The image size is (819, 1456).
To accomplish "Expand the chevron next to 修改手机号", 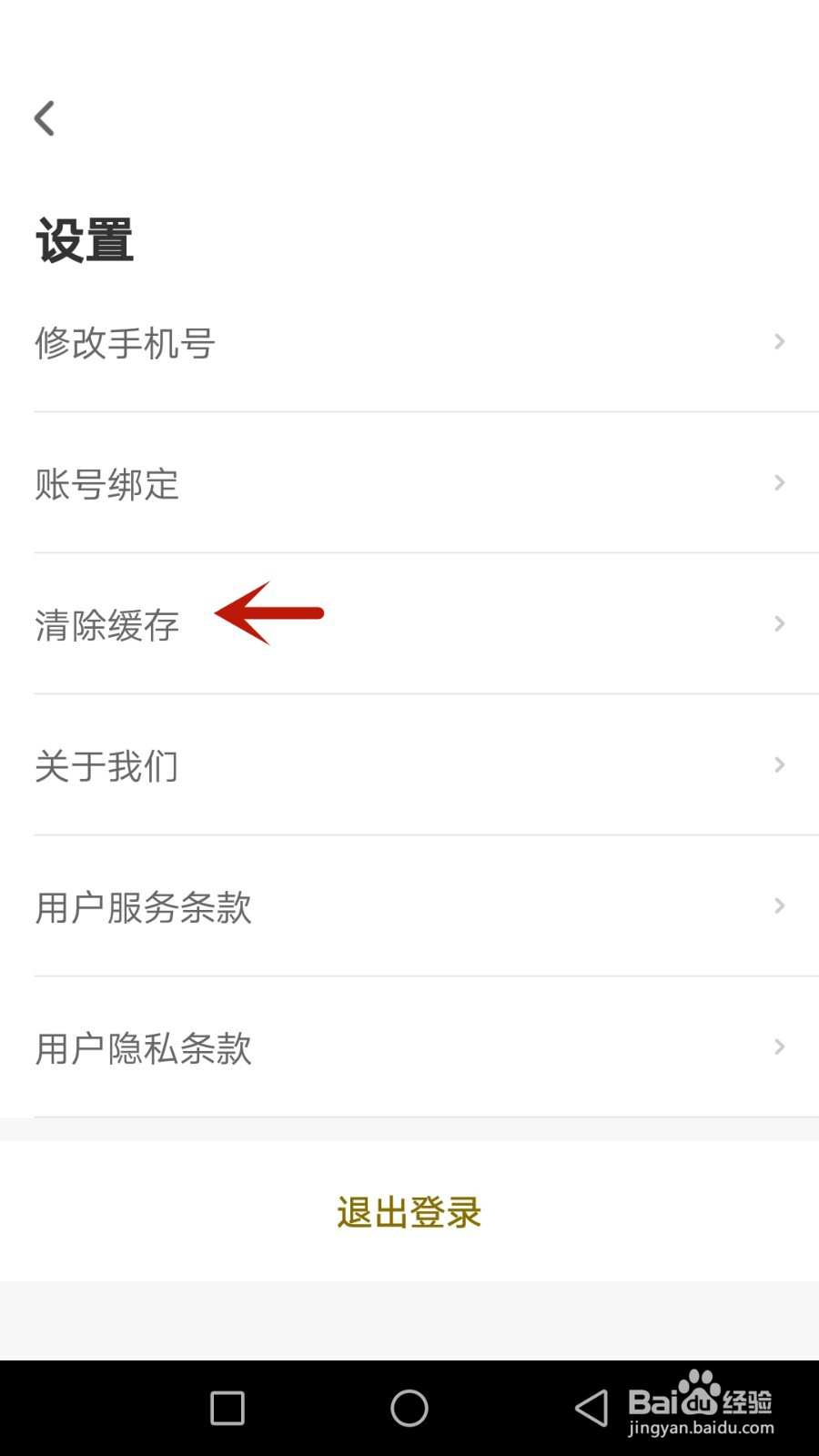I will [779, 341].
